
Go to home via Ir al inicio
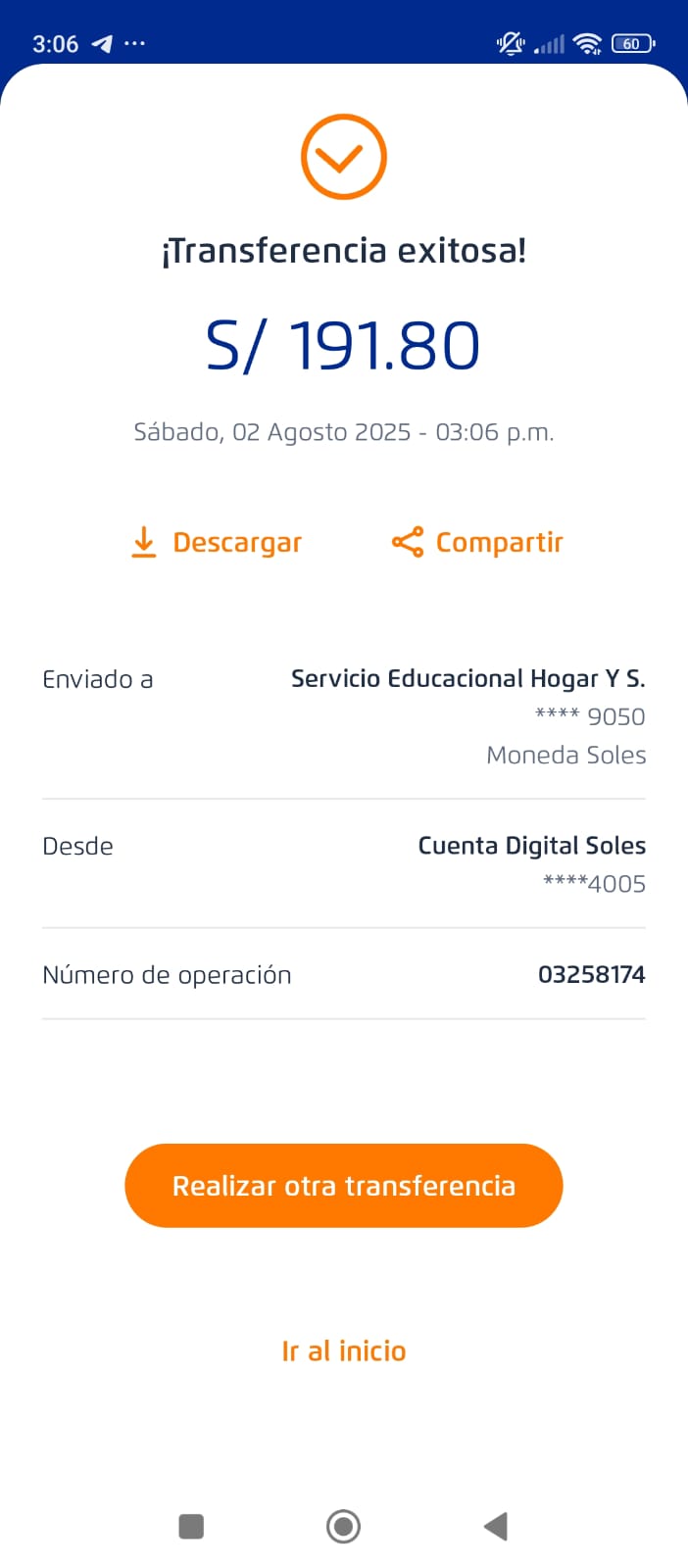pos(343,1351)
